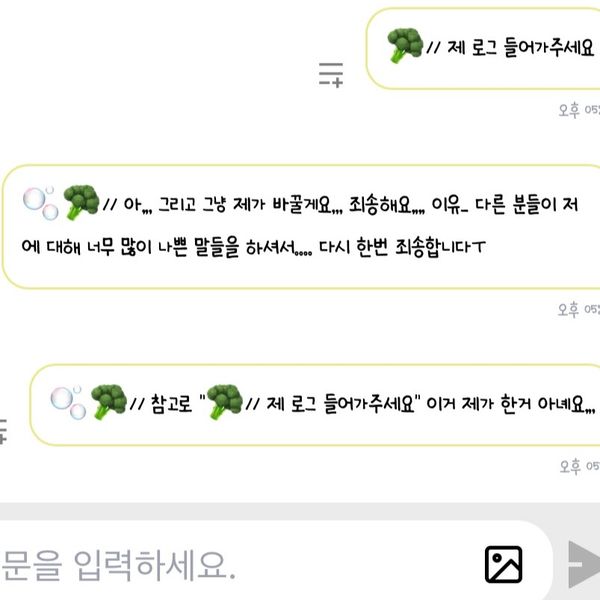Select the message starting with '아,,, 그리고 그냥'

click(x=300, y=226)
